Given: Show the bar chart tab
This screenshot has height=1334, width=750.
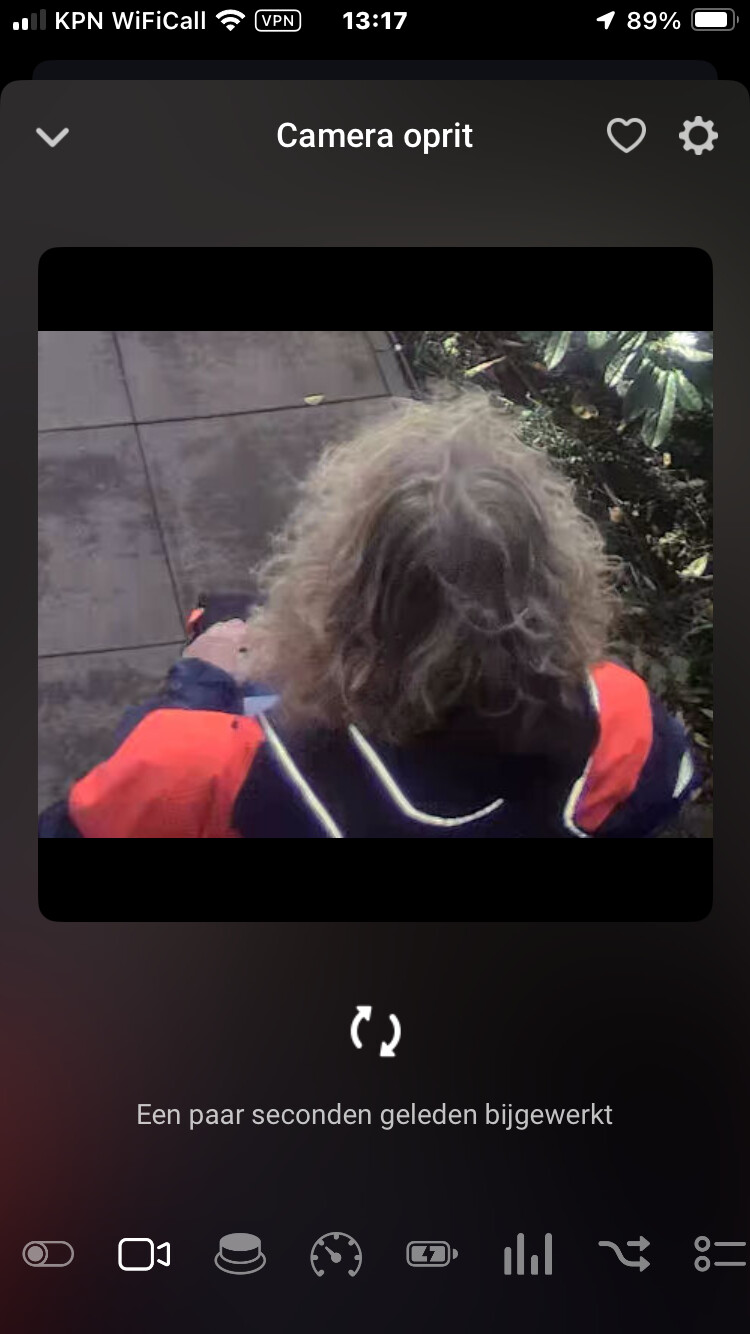Looking at the screenshot, I should tap(528, 1253).
